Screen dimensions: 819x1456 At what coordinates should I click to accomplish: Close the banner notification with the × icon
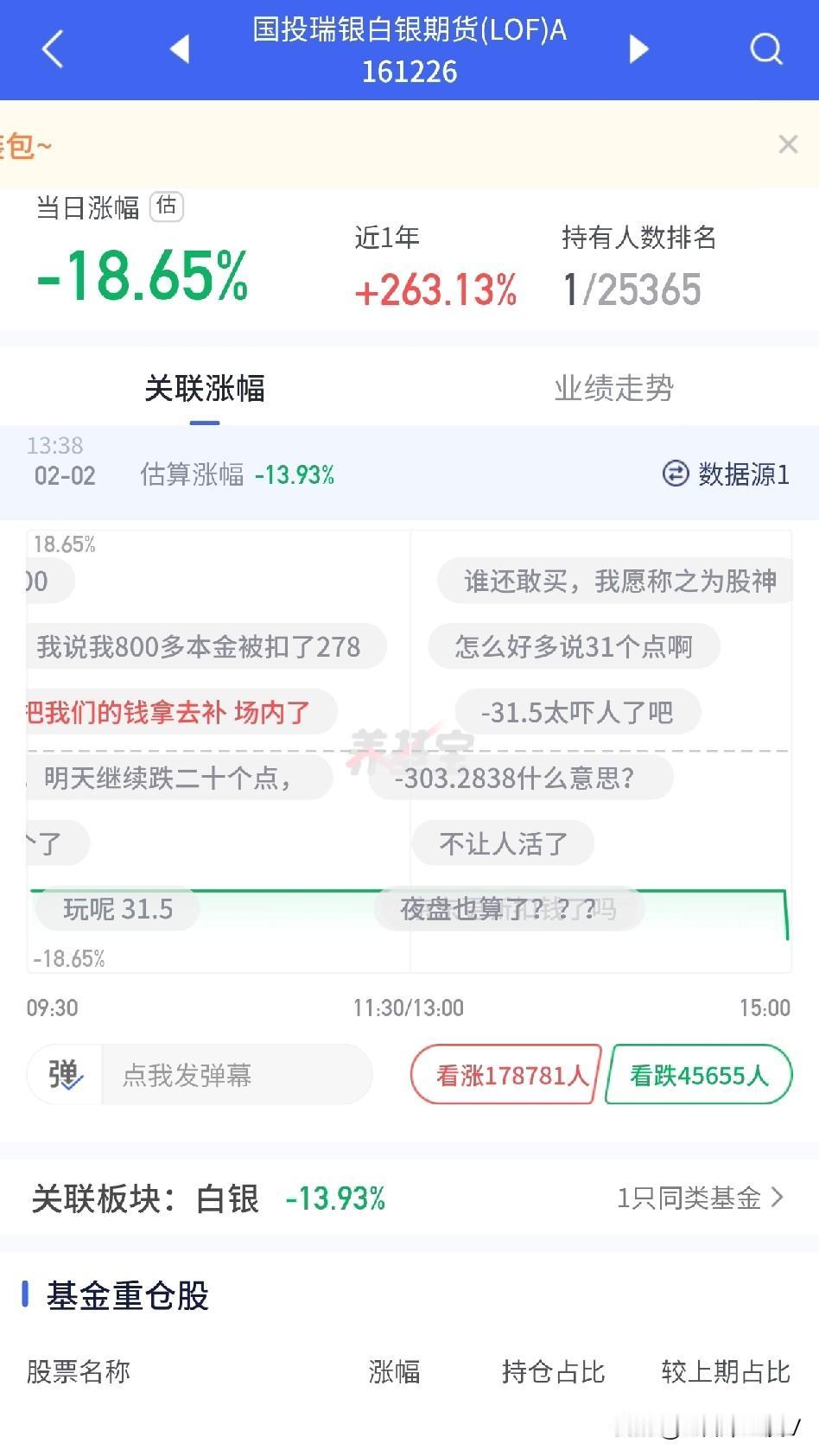(787, 144)
